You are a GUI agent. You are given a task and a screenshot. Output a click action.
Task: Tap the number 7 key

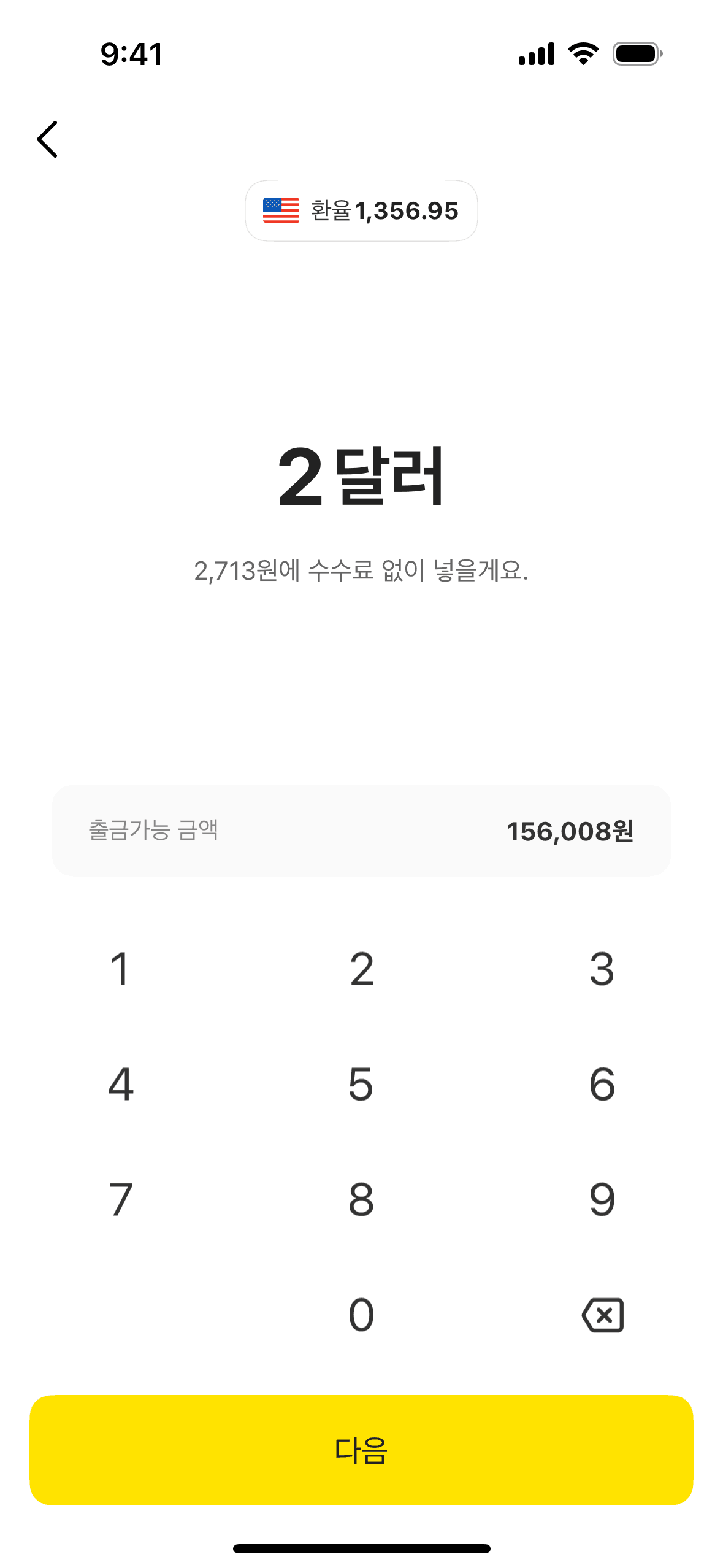(x=120, y=1199)
